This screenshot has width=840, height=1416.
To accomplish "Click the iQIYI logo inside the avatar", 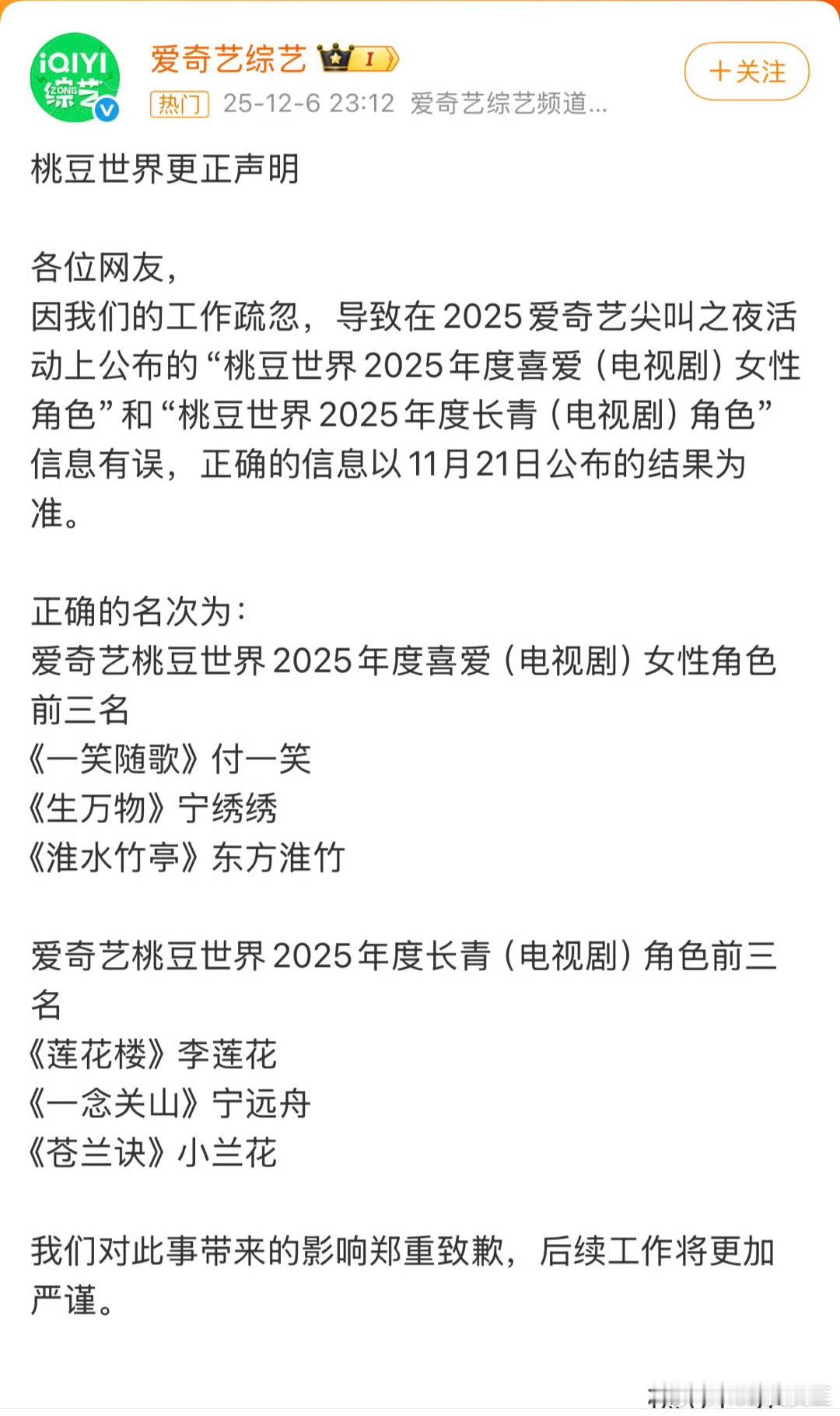I will tap(74, 62).
